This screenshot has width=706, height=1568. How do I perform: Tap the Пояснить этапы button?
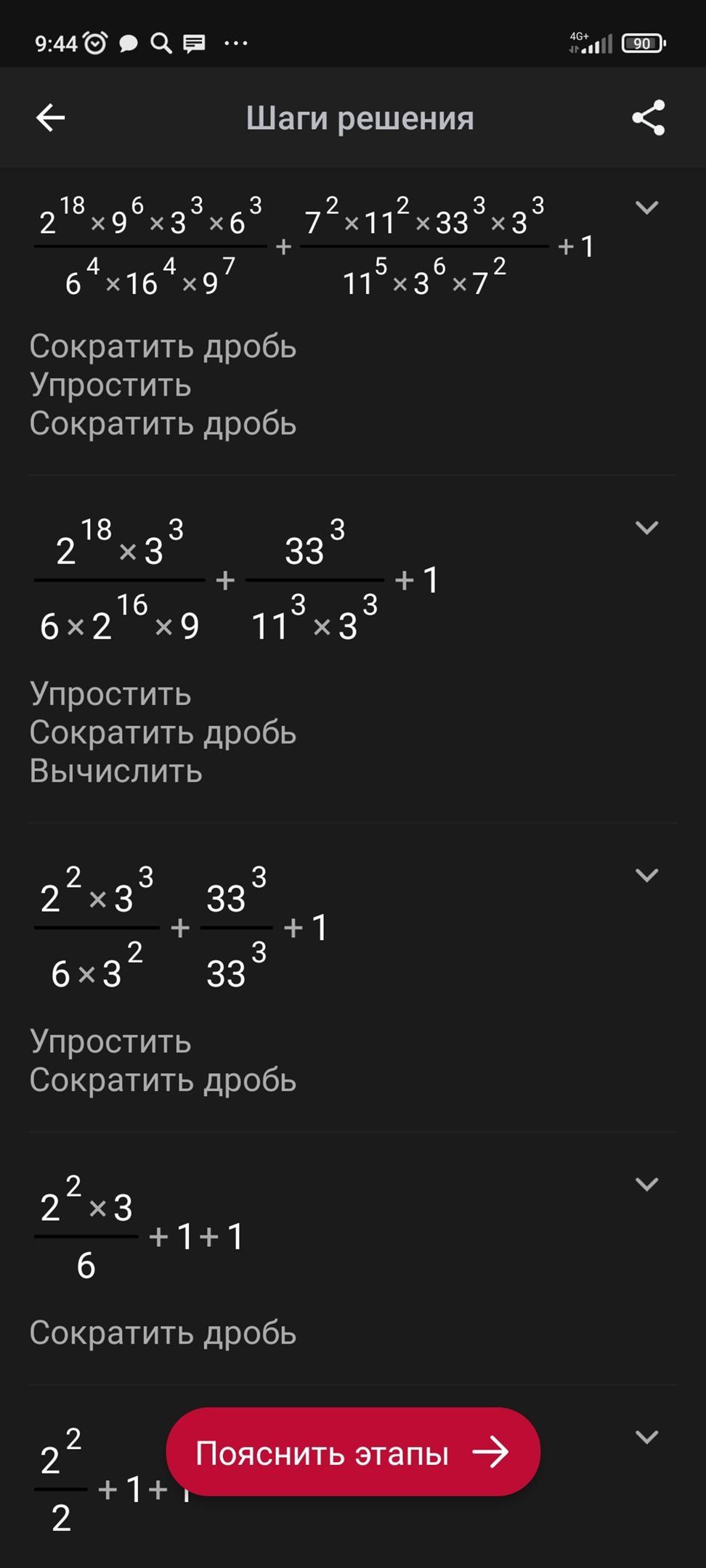(x=353, y=1452)
